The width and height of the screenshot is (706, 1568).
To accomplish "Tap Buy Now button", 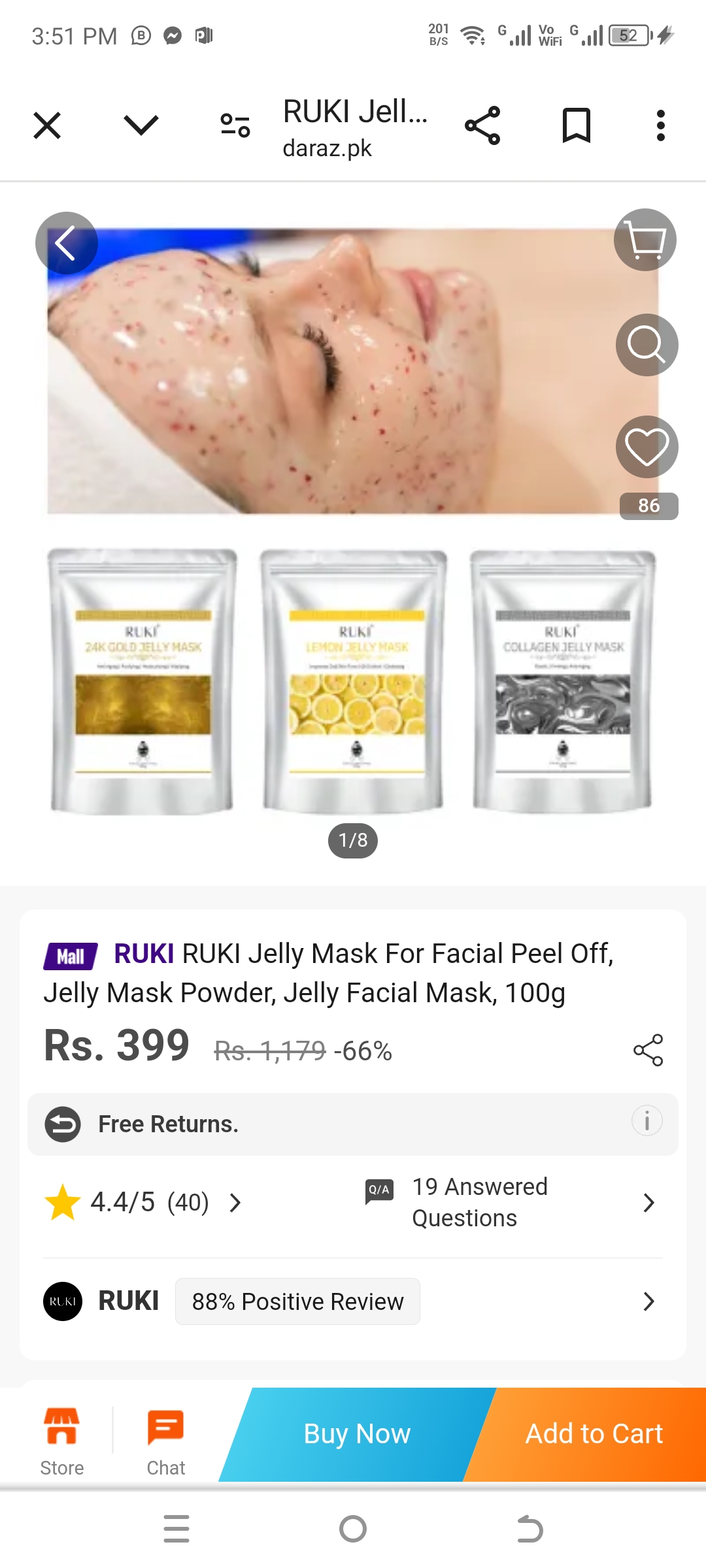I will point(357,1434).
